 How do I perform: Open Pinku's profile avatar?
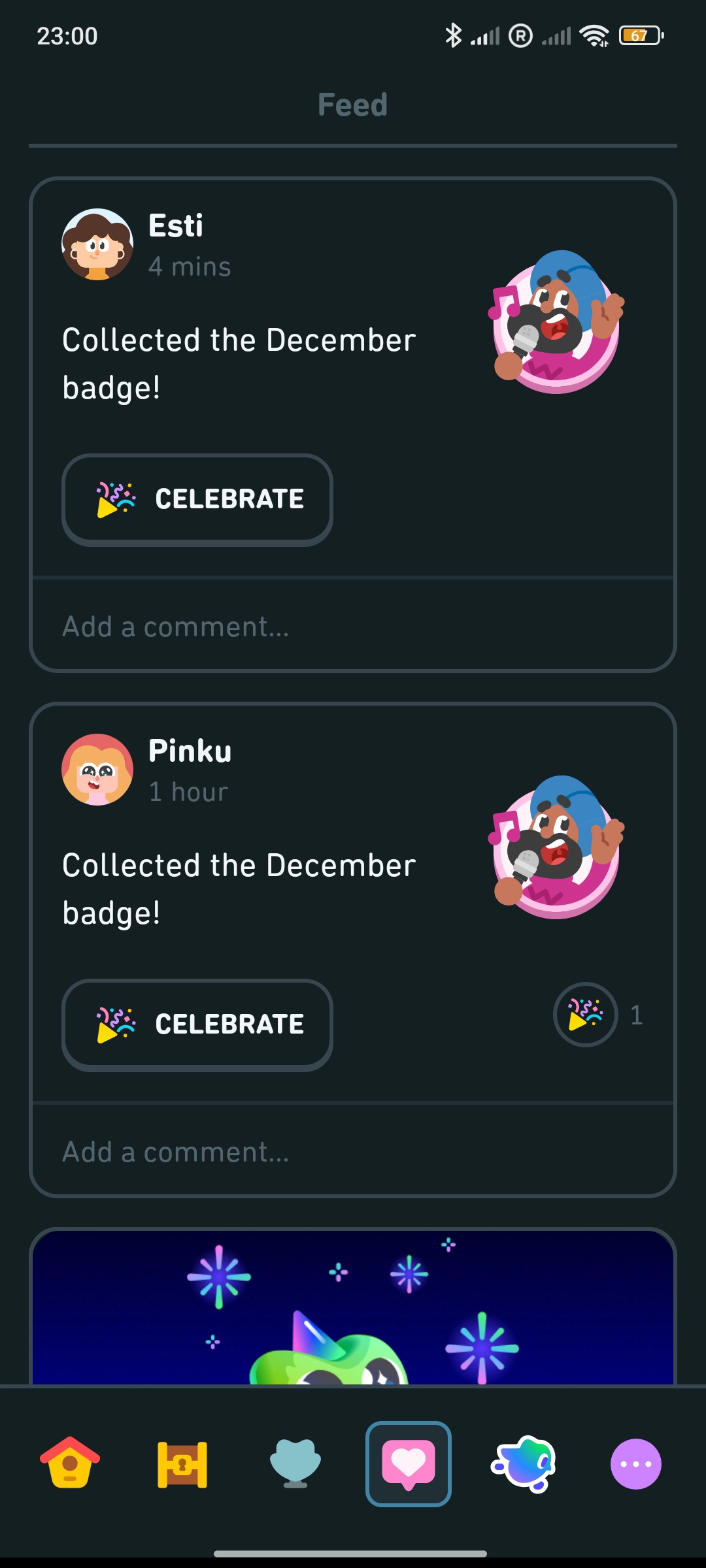pyautogui.click(x=97, y=770)
